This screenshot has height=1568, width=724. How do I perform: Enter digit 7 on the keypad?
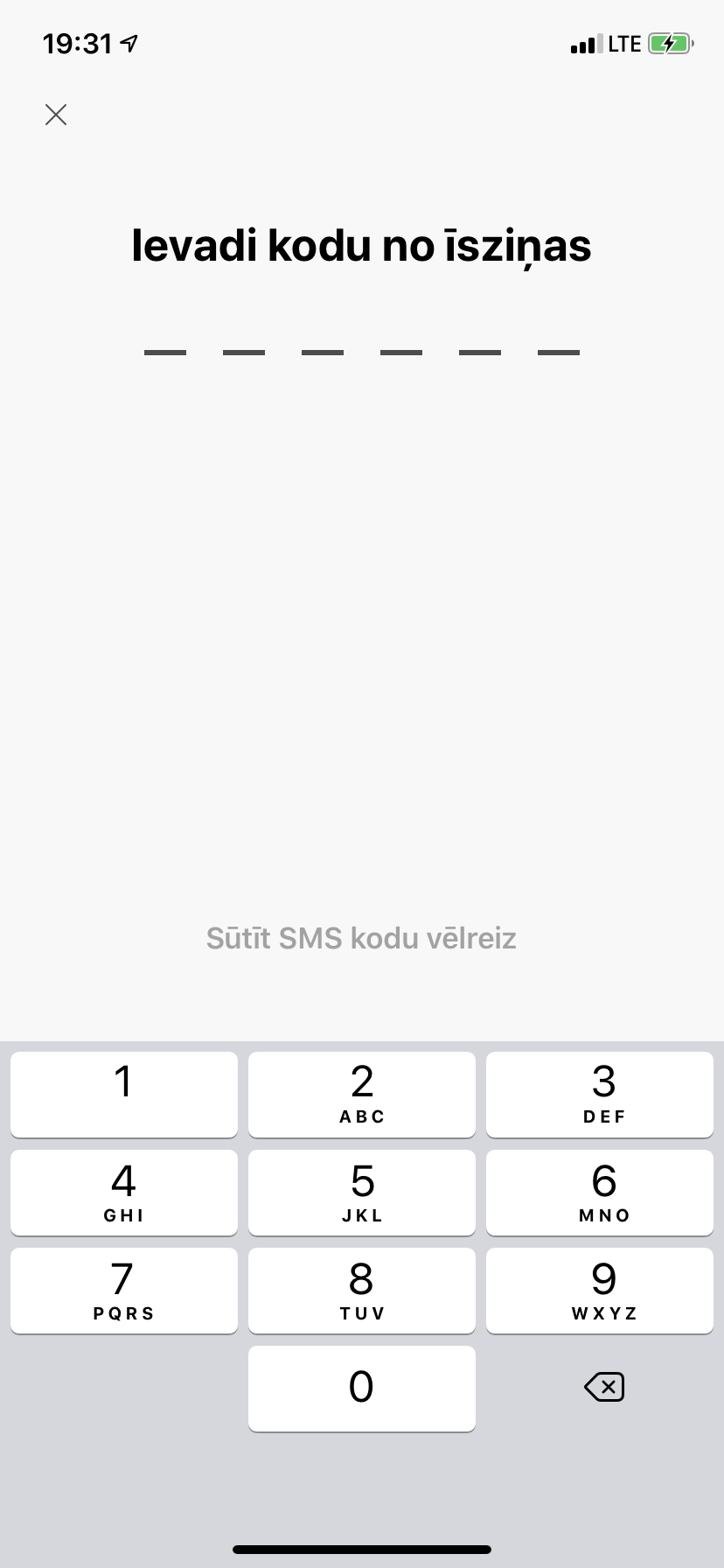(124, 1290)
